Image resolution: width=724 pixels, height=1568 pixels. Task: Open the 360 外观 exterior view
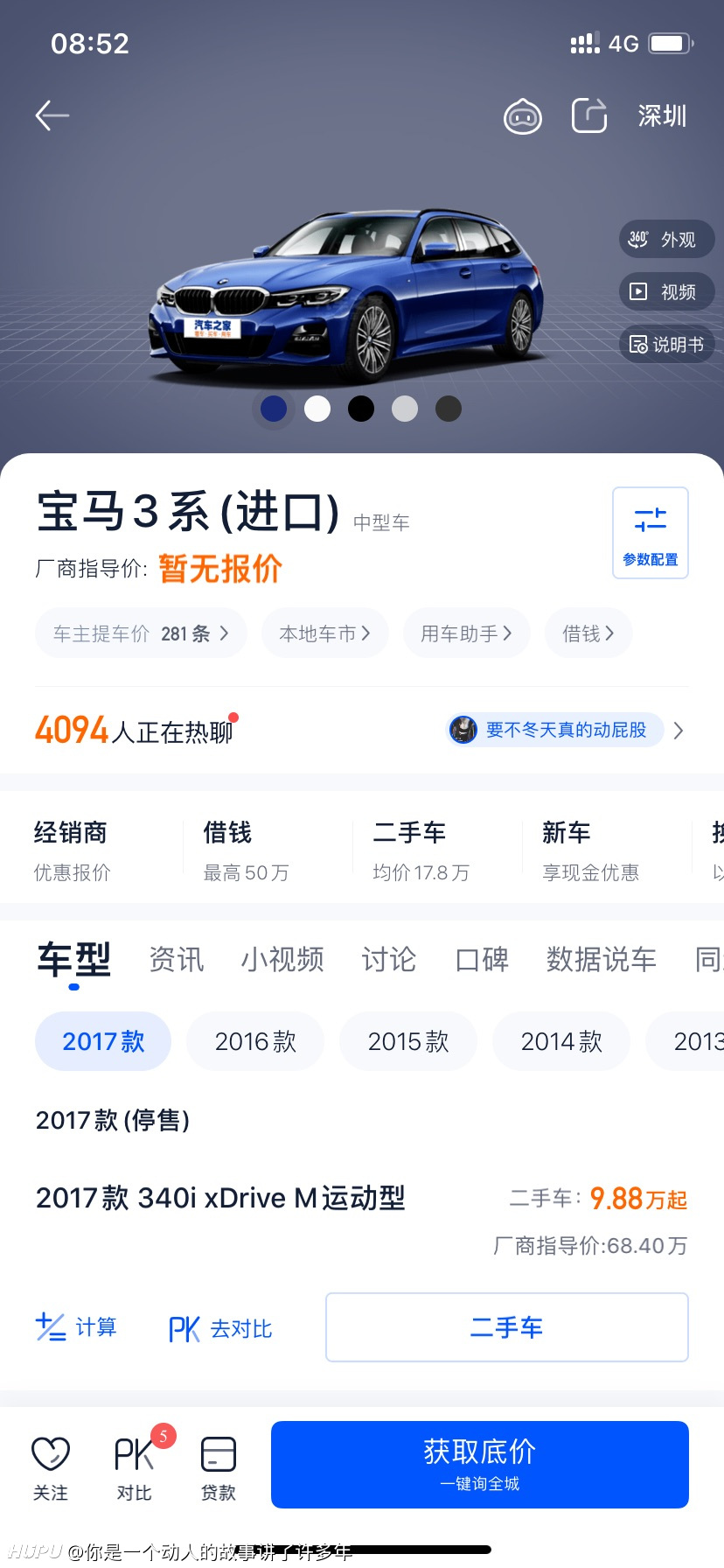click(x=666, y=239)
